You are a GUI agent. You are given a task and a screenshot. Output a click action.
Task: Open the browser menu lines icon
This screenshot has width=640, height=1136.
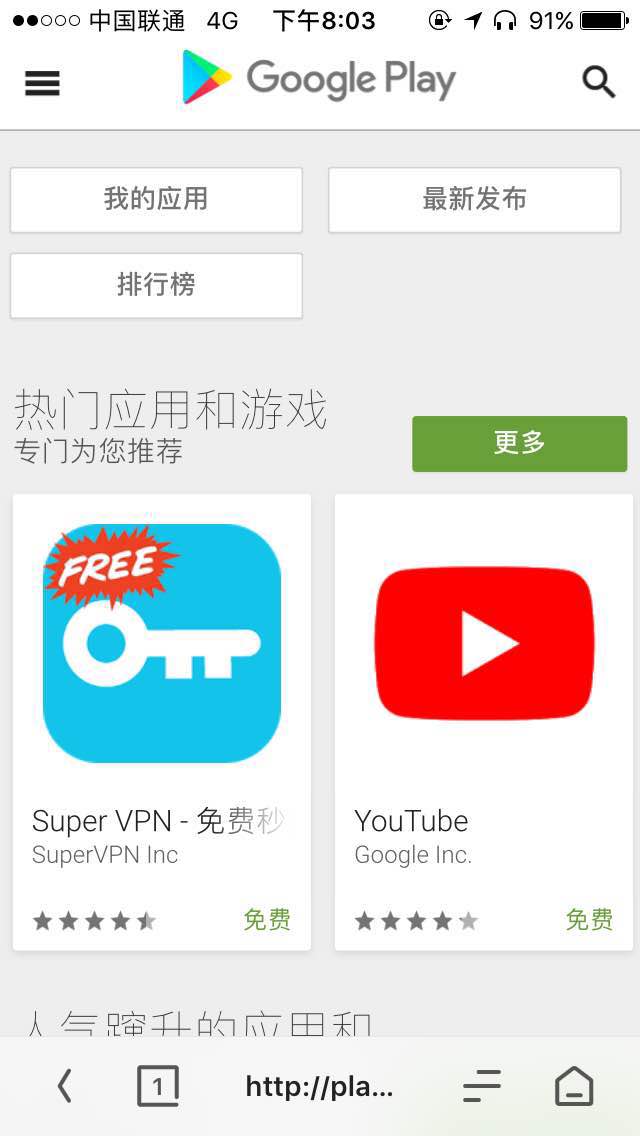(482, 1086)
